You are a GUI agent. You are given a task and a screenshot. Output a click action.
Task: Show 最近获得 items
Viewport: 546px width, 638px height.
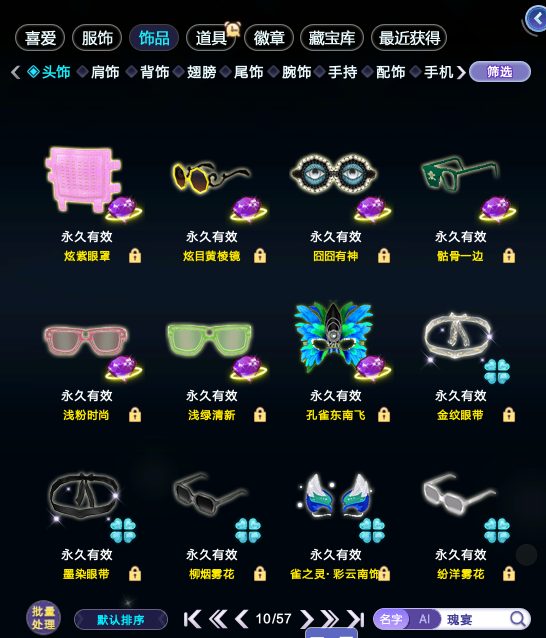click(x=409, y=38)
